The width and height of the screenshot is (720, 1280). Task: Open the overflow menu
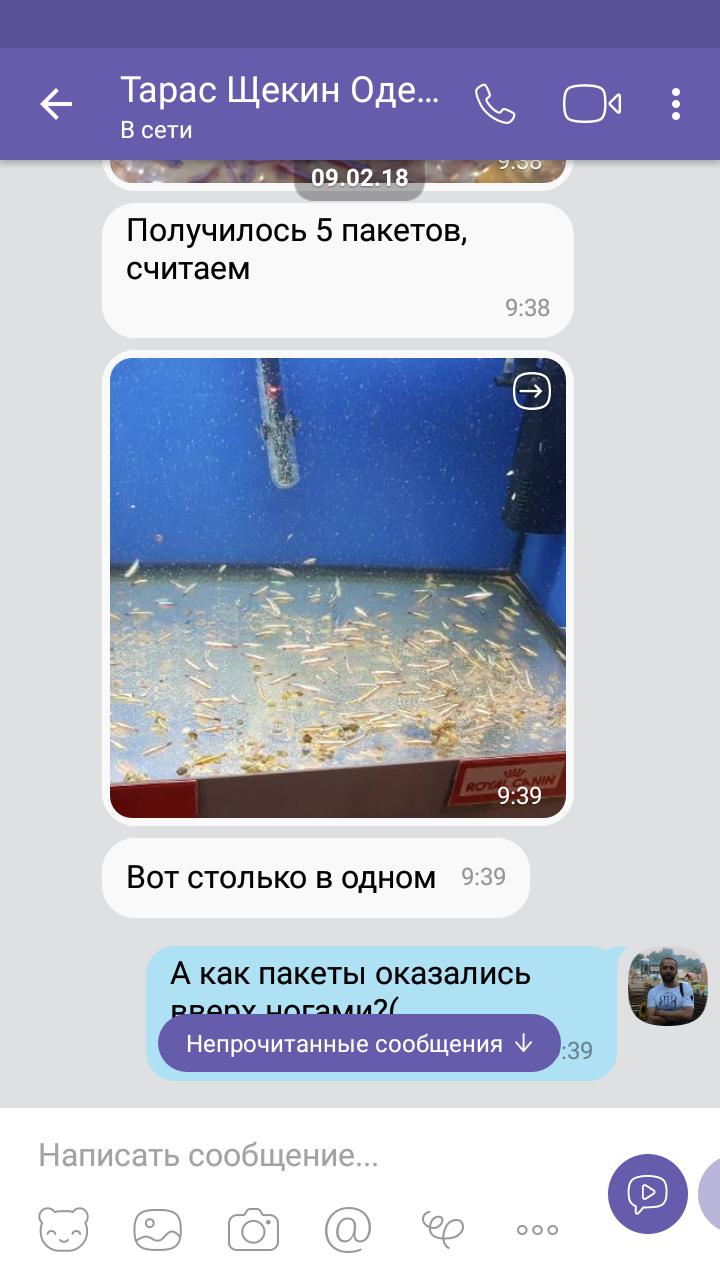pos(676,104)
